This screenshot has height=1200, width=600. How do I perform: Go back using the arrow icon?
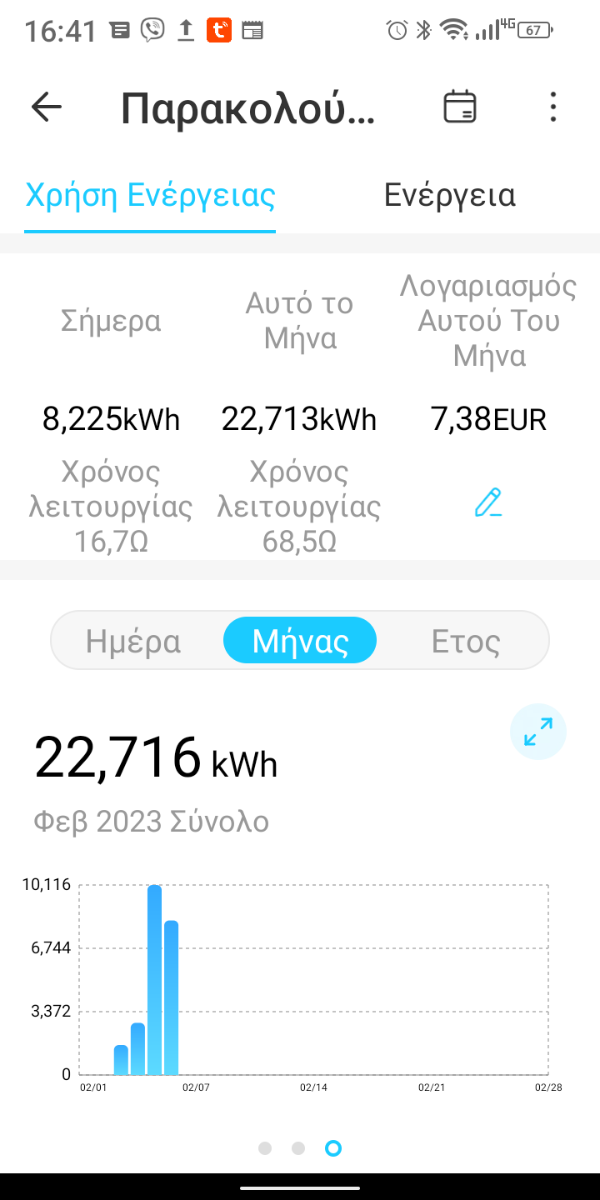click(46, 107)
